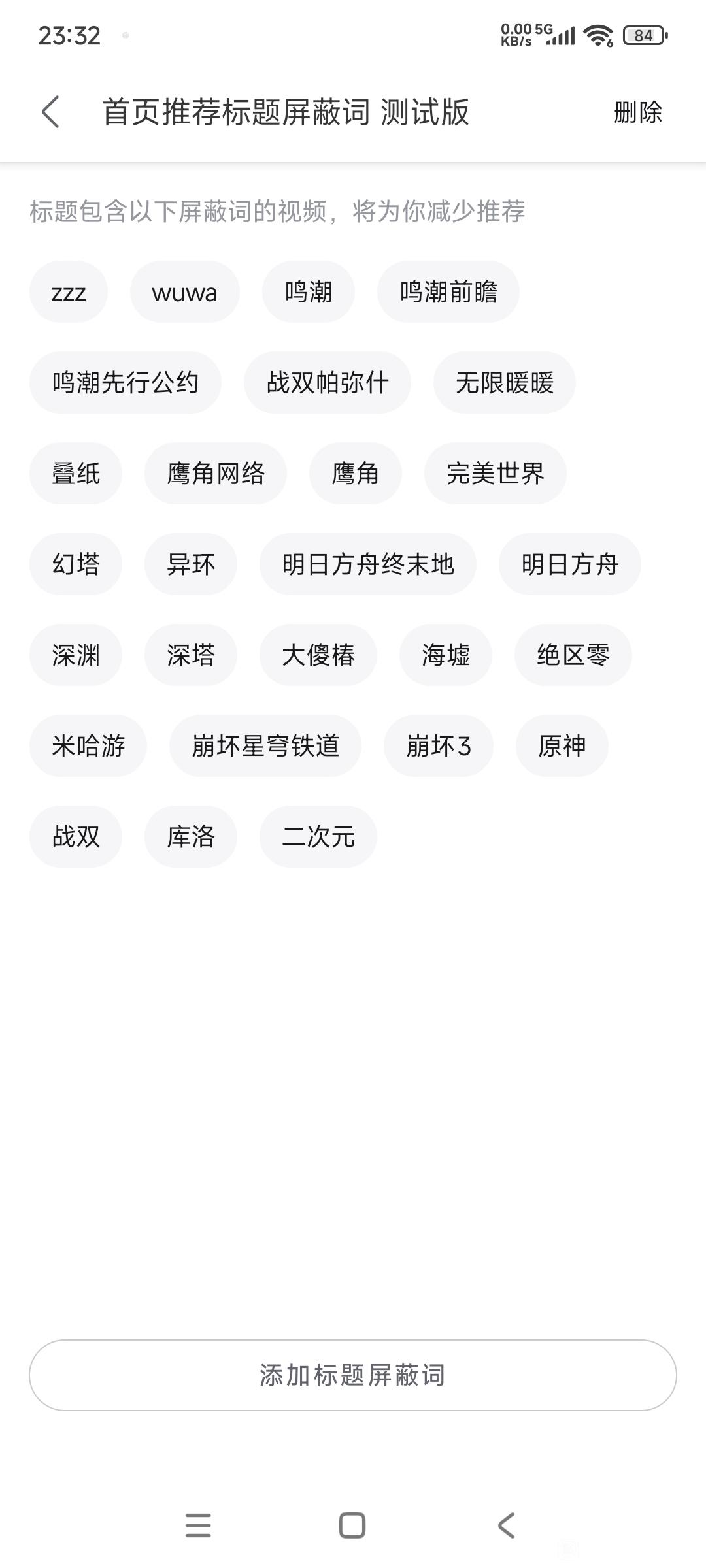Go back using the top-left arrow
706x1568 pixels.
tap(51, 112)
